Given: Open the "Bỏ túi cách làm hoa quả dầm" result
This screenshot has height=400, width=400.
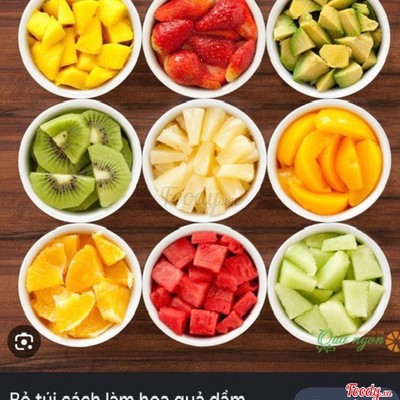Looking at the screenshot, I should 127,396.
